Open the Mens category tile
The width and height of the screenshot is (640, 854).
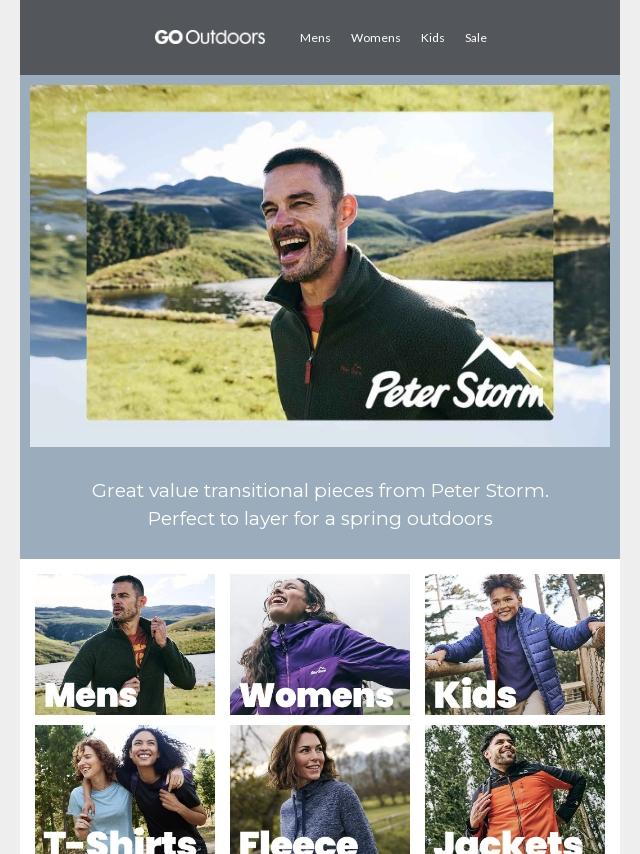pyautogui.click(x=125, y=644)
